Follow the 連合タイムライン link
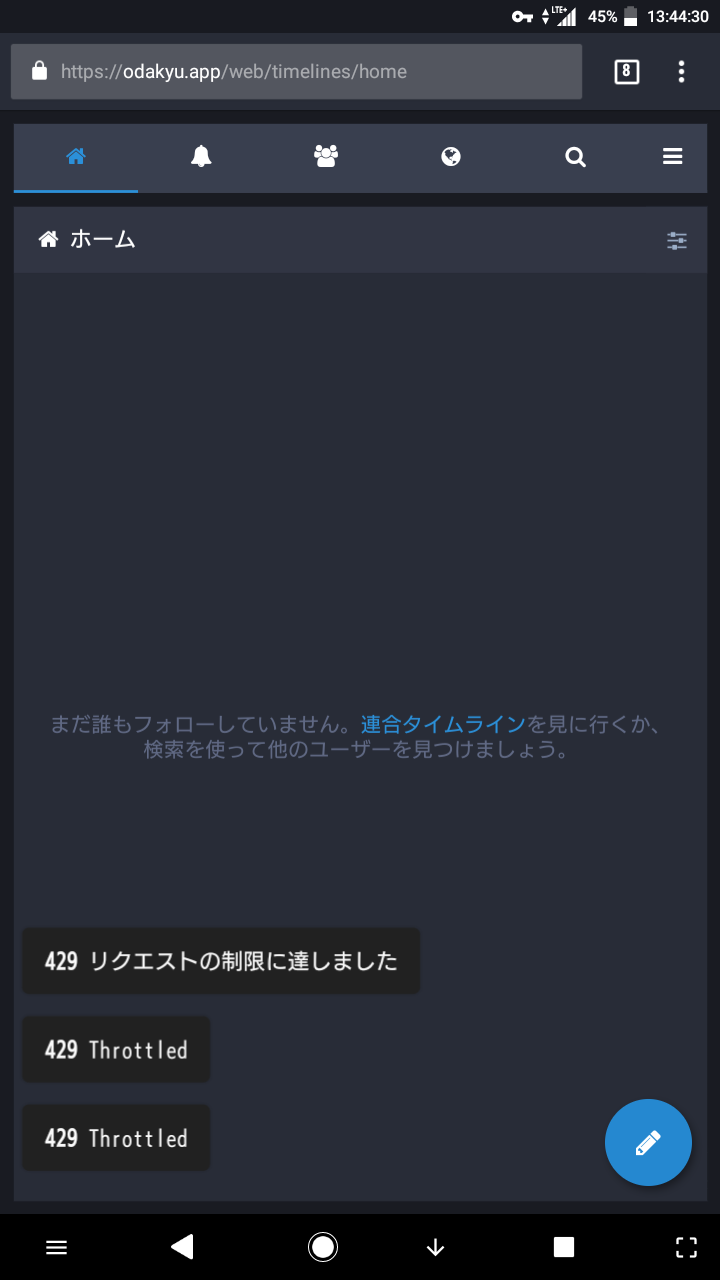Screen dimensions: 720x1280 coord(443,724)
